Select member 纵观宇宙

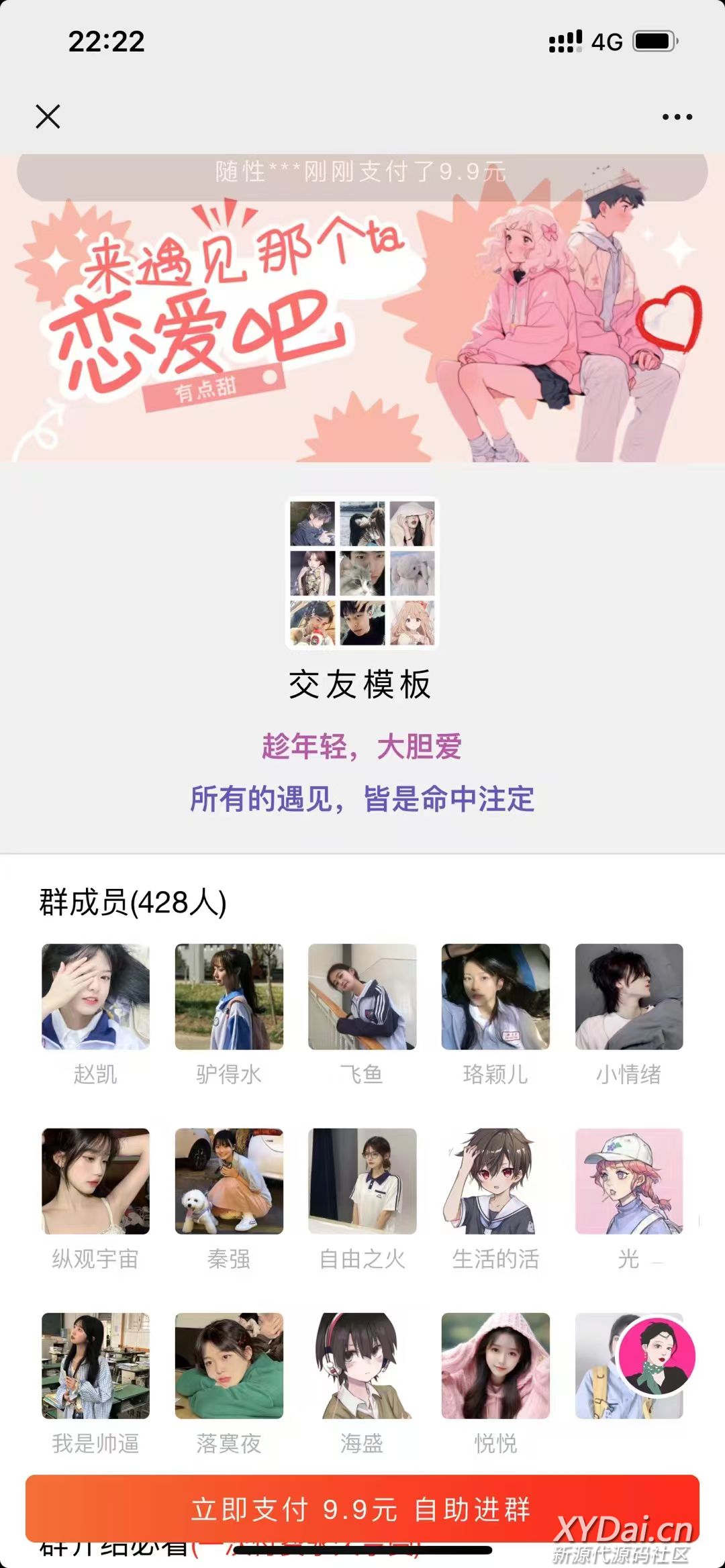[95, 1181]
